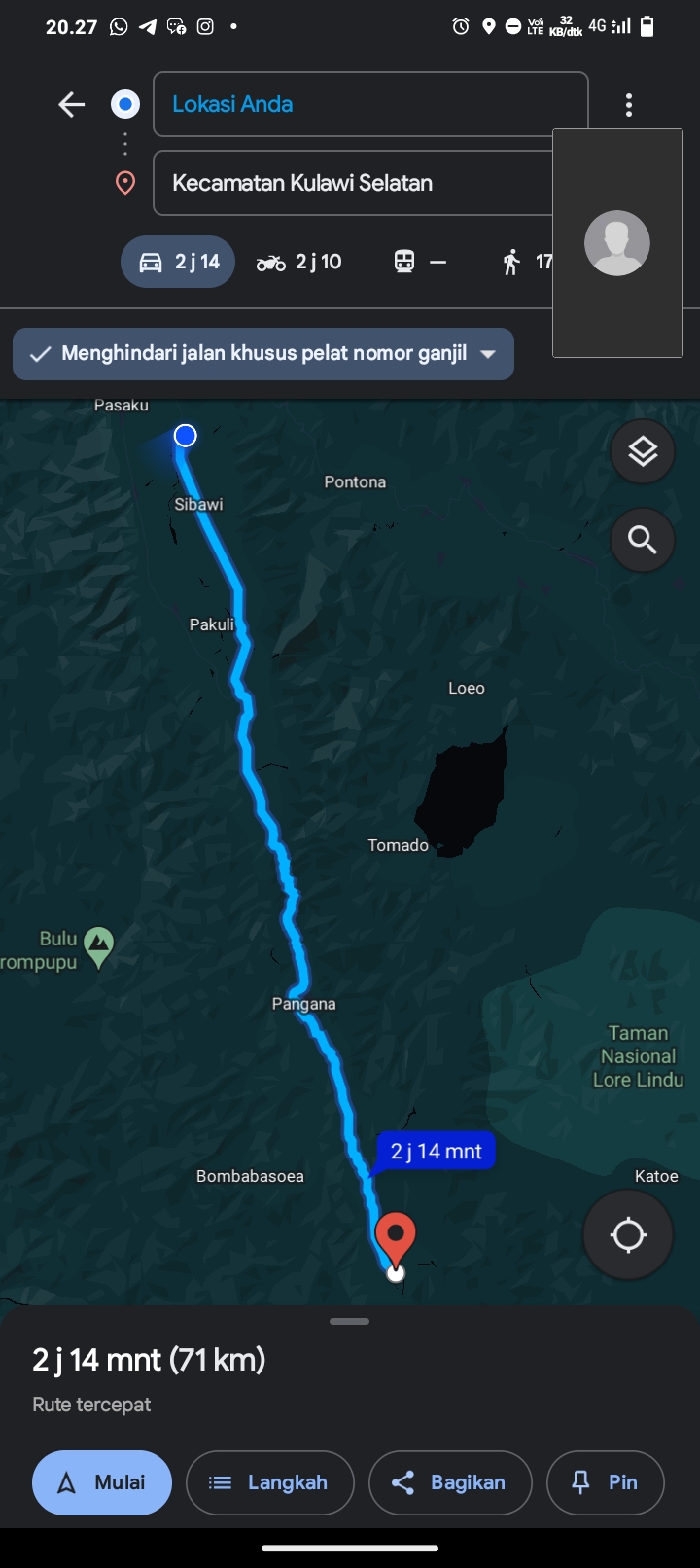Pin this route

[606, 1482]
